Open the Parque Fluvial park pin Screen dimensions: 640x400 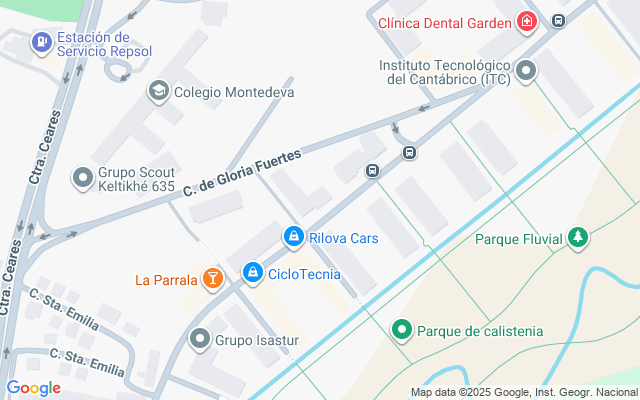[x=577, y=238]
